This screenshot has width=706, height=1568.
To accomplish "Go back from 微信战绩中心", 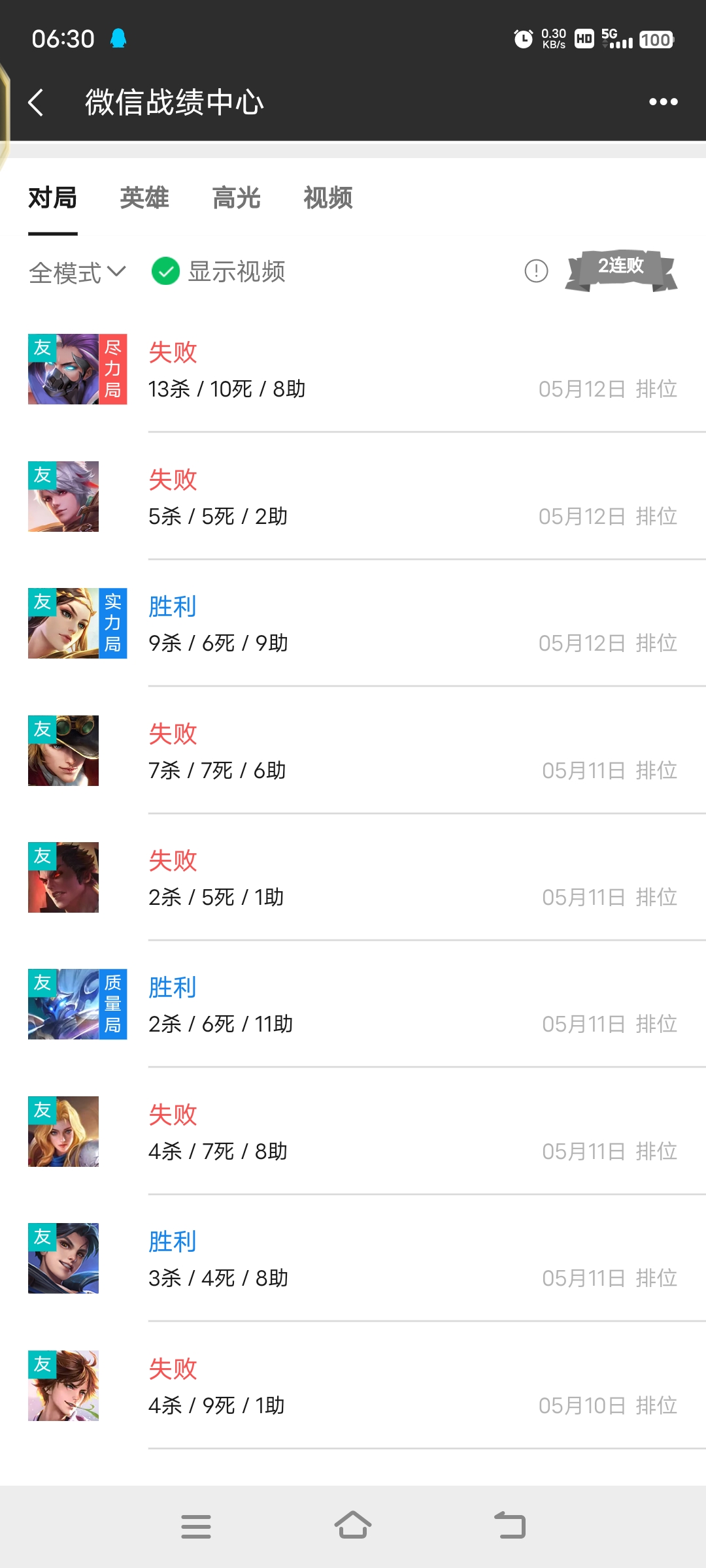I will click(37, 103).
